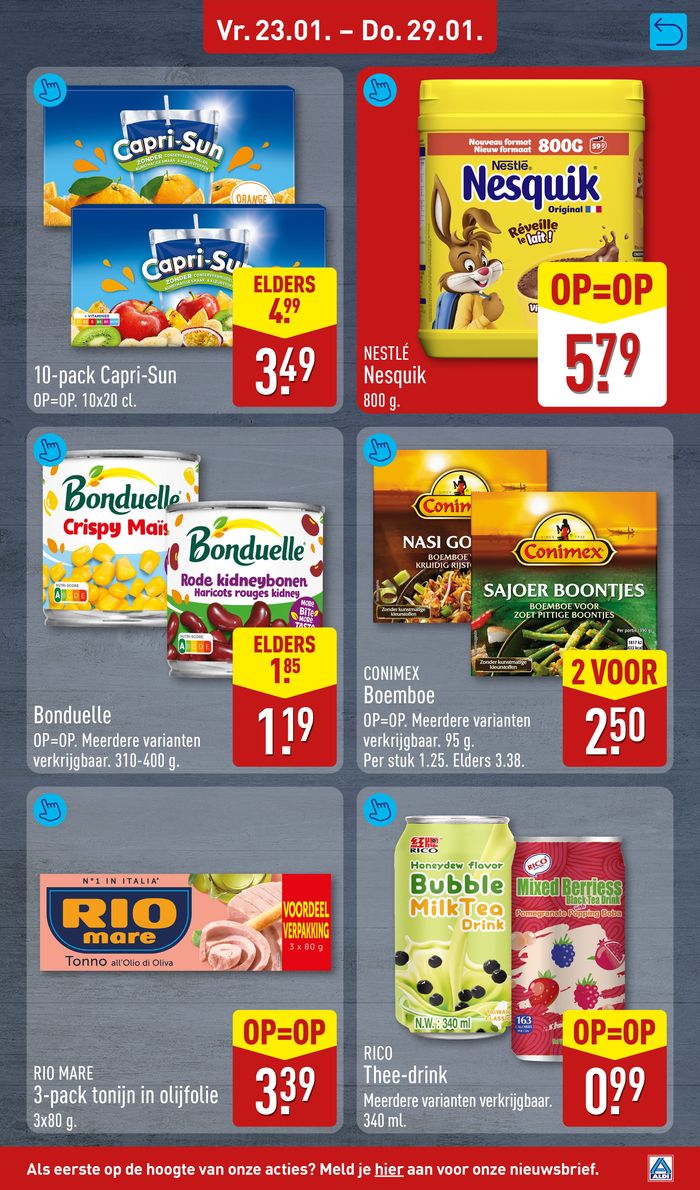Open the Rico Thee-drink offer
Image resolution: width=700 pixels, height=1190 pixels.
tap(513, 960)
